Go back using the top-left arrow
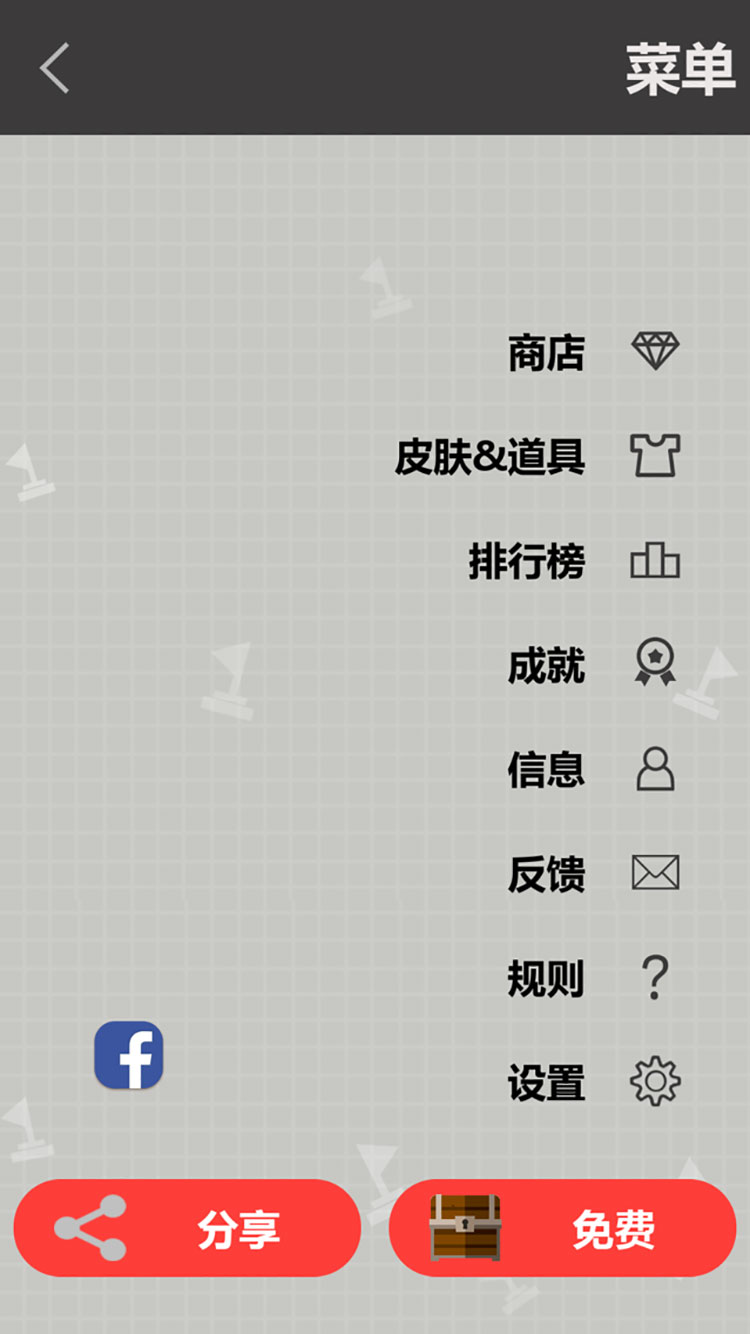 tap(55, 68)
